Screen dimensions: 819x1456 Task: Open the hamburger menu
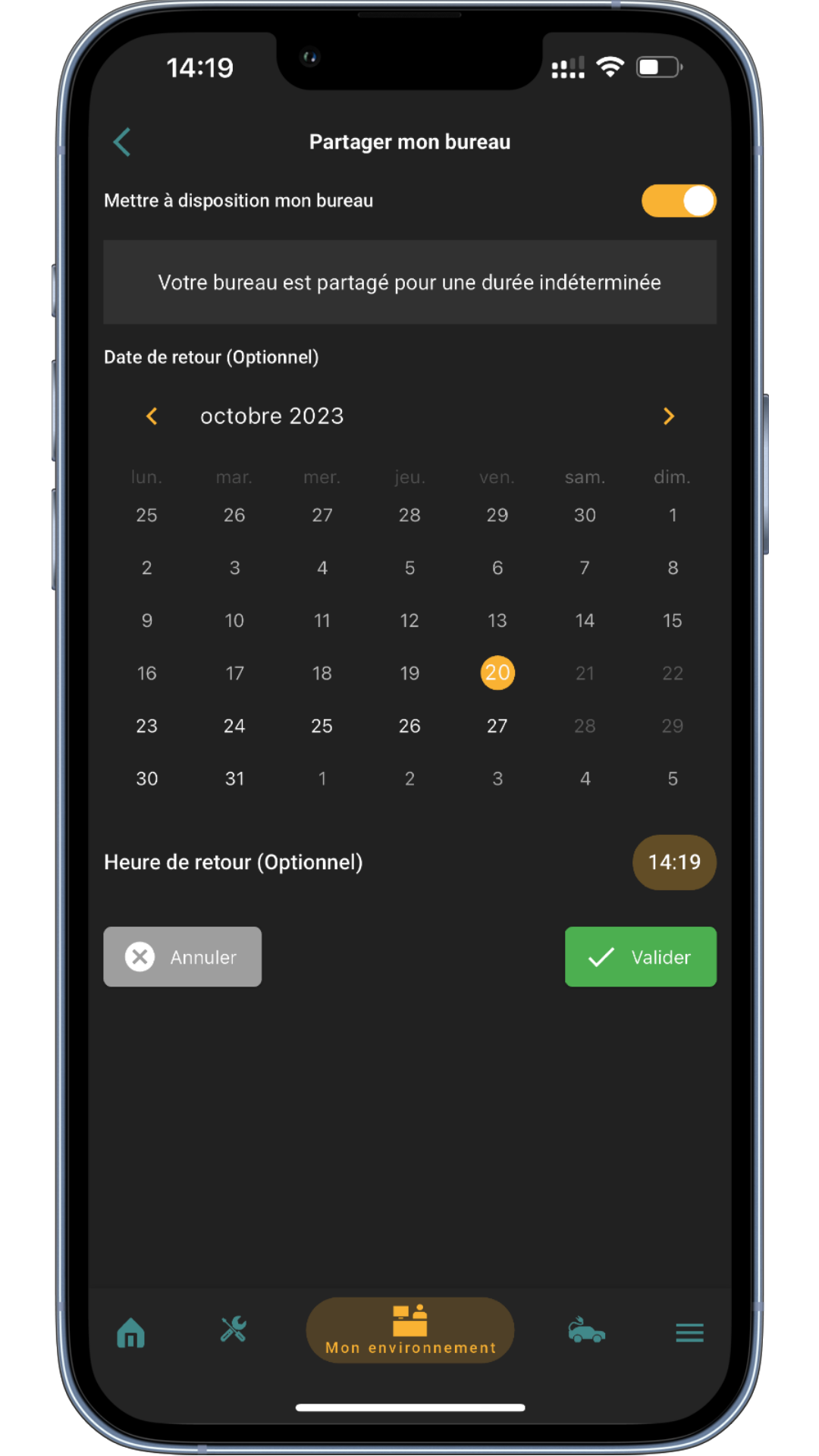689,1332
